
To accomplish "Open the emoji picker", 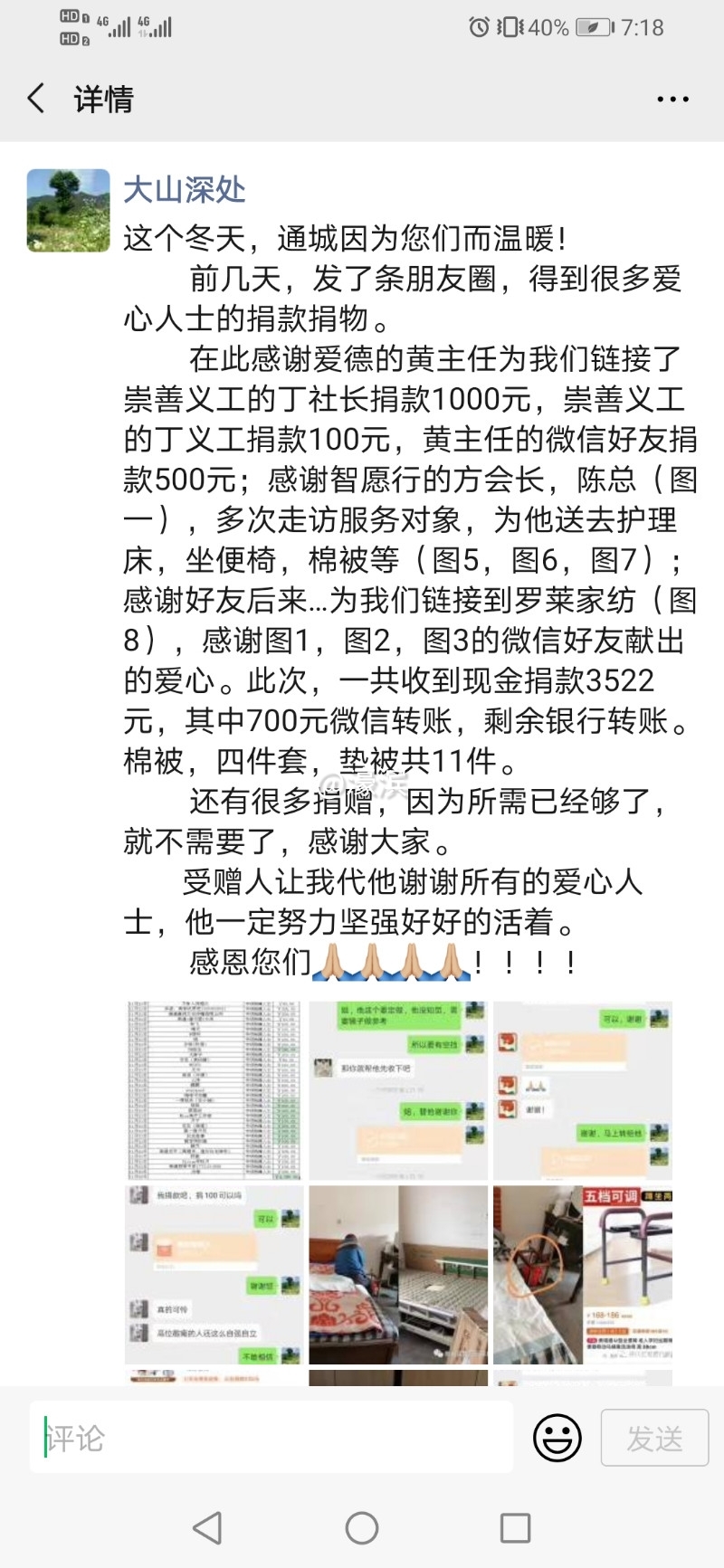I will (x=557, y=1437).
